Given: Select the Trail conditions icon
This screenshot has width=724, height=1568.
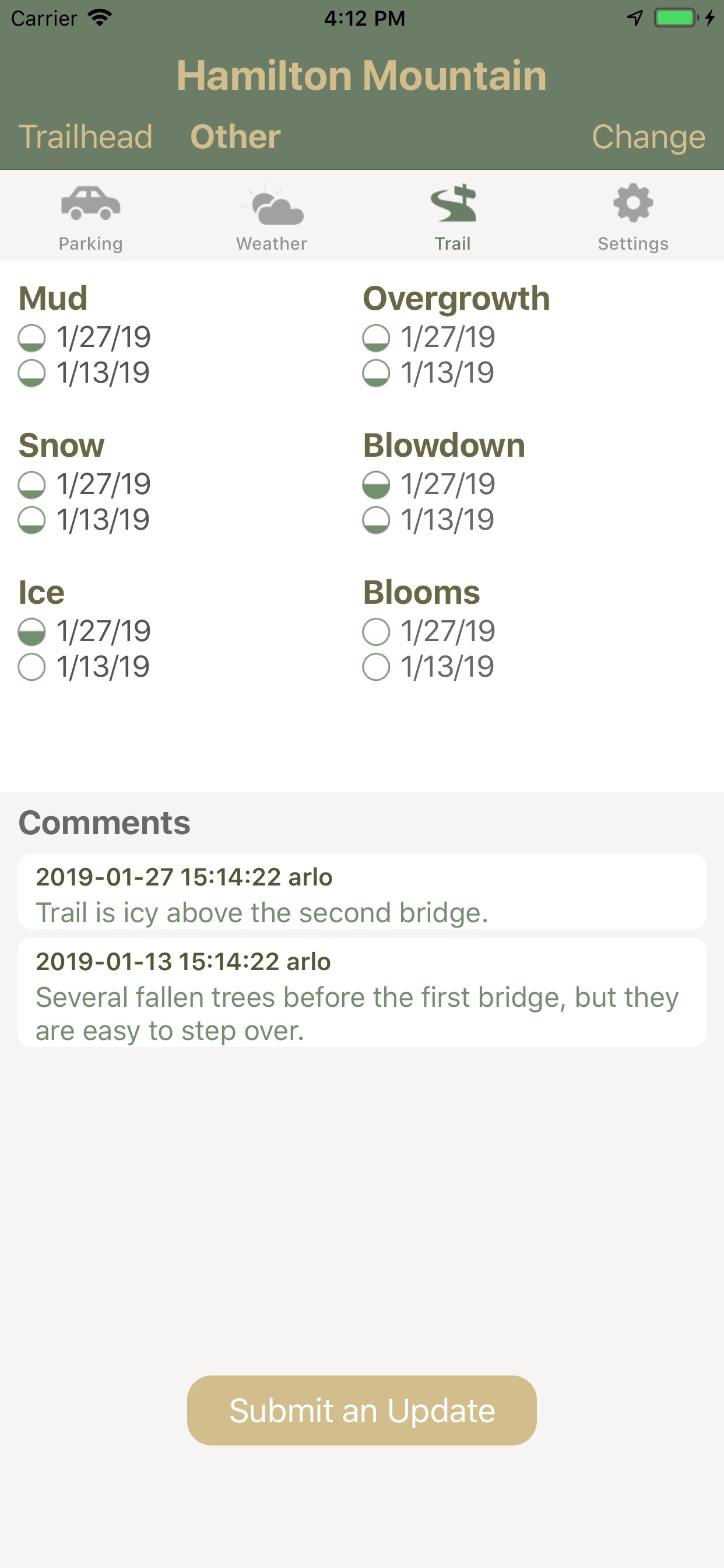Looking at the screenshot, I should pos(453,216).
